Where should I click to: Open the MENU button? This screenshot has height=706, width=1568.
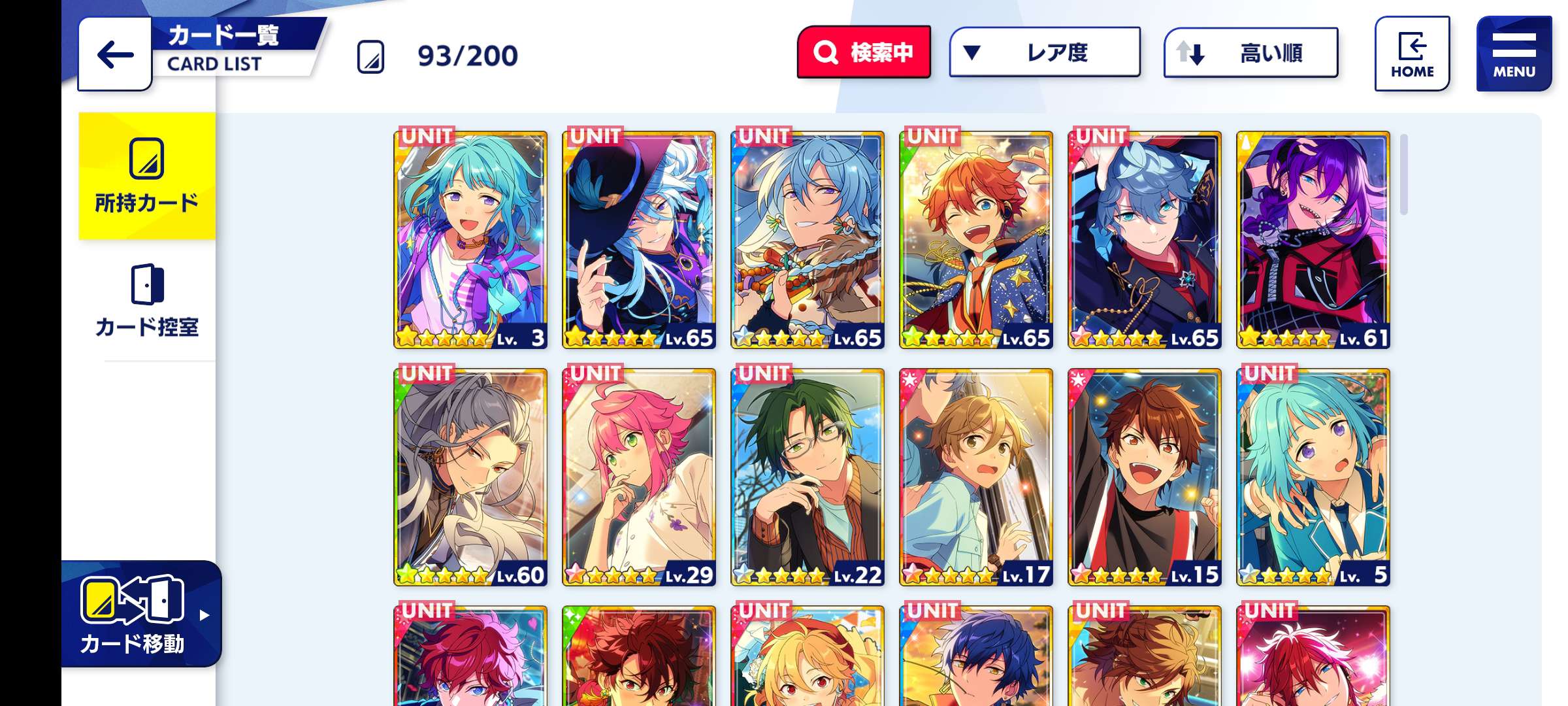[x=1513, y=54]
